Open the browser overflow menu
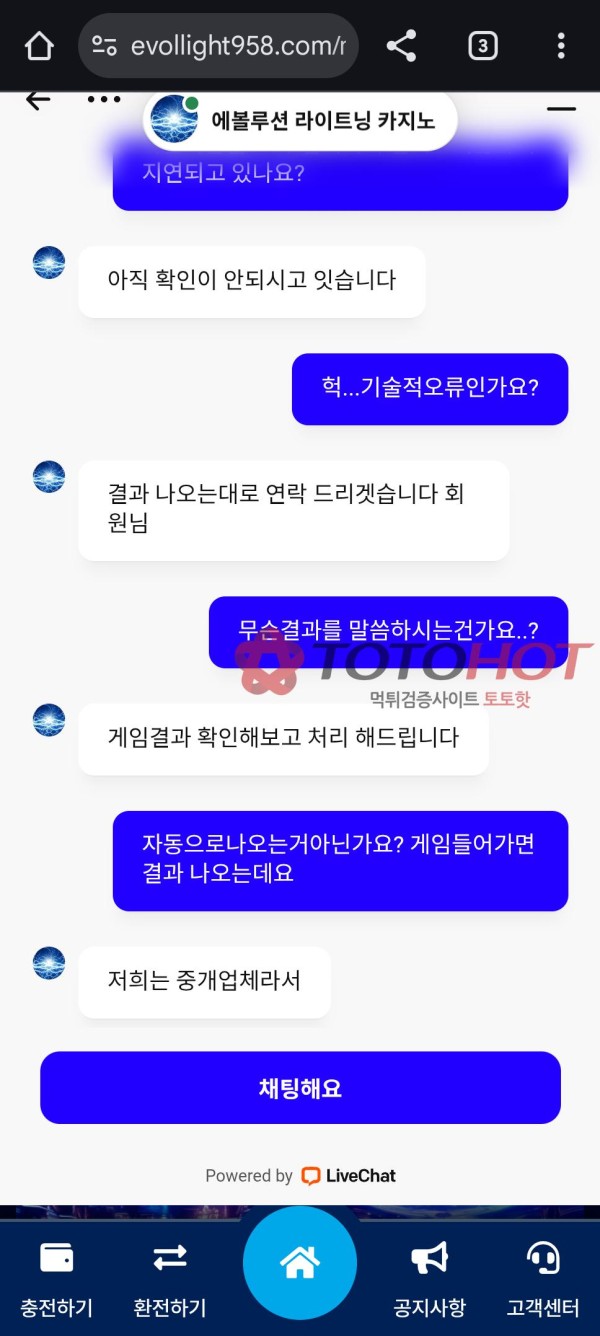The image size is (600, 1336). point(561,46)
